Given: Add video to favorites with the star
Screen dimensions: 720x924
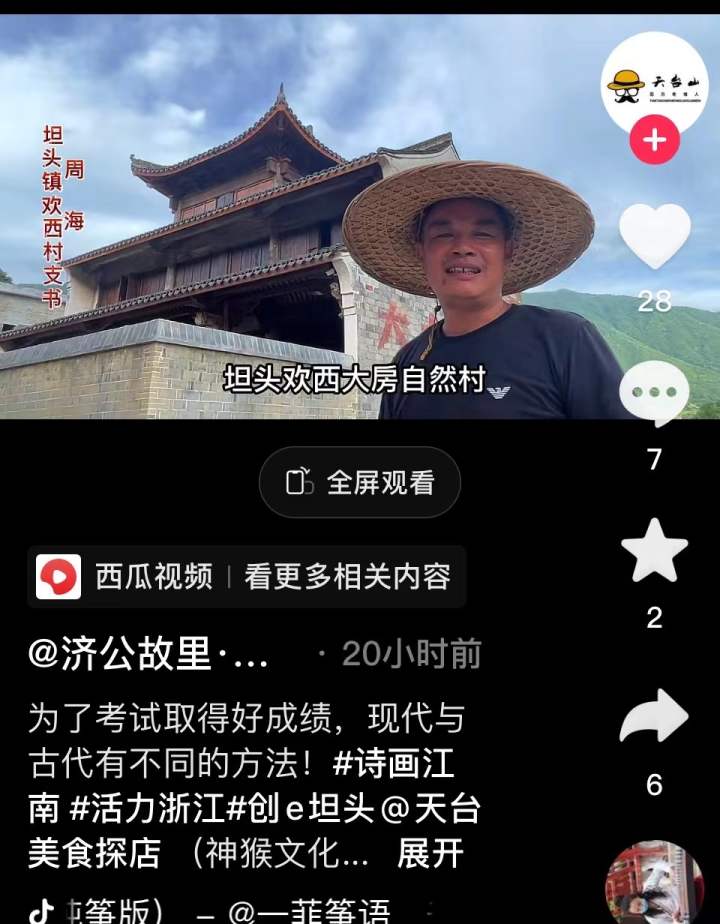Looking at the screenshot, I should (654, 551).
